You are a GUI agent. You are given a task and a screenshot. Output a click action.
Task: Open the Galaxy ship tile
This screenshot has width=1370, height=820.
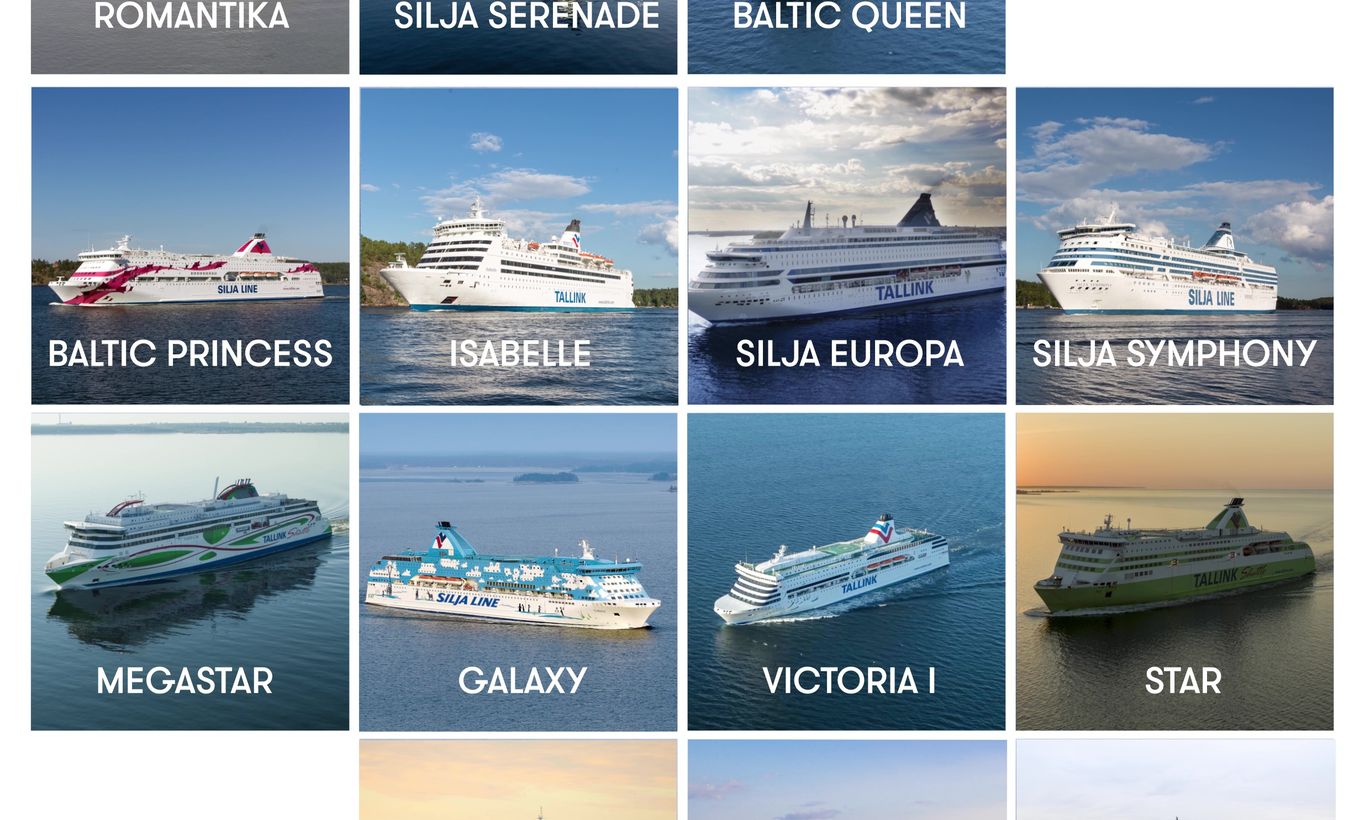click(518, 572)
